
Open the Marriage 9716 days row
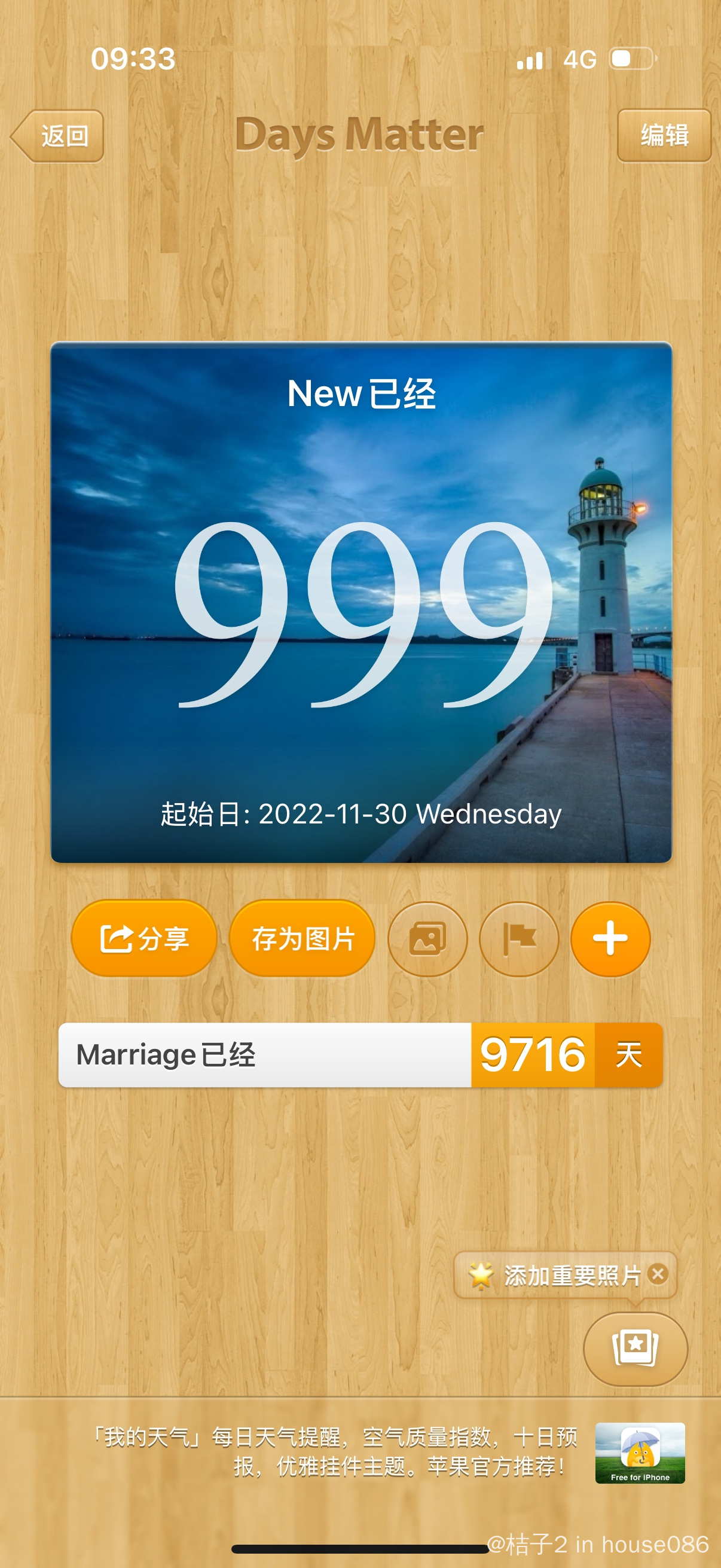360,1055
